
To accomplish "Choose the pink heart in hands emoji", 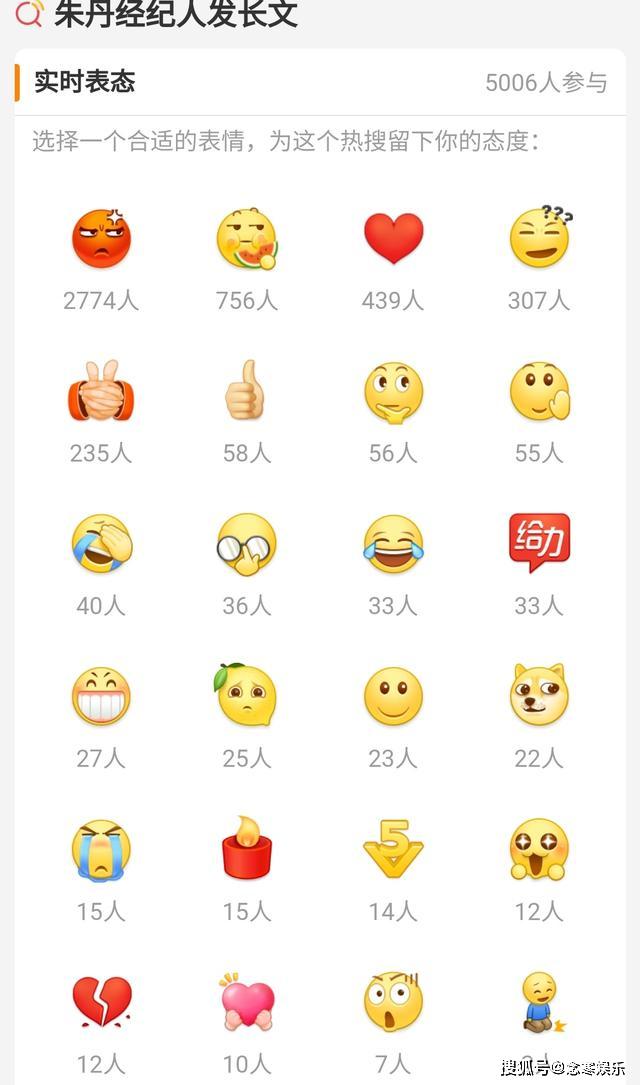I will tap(247, 1002).
